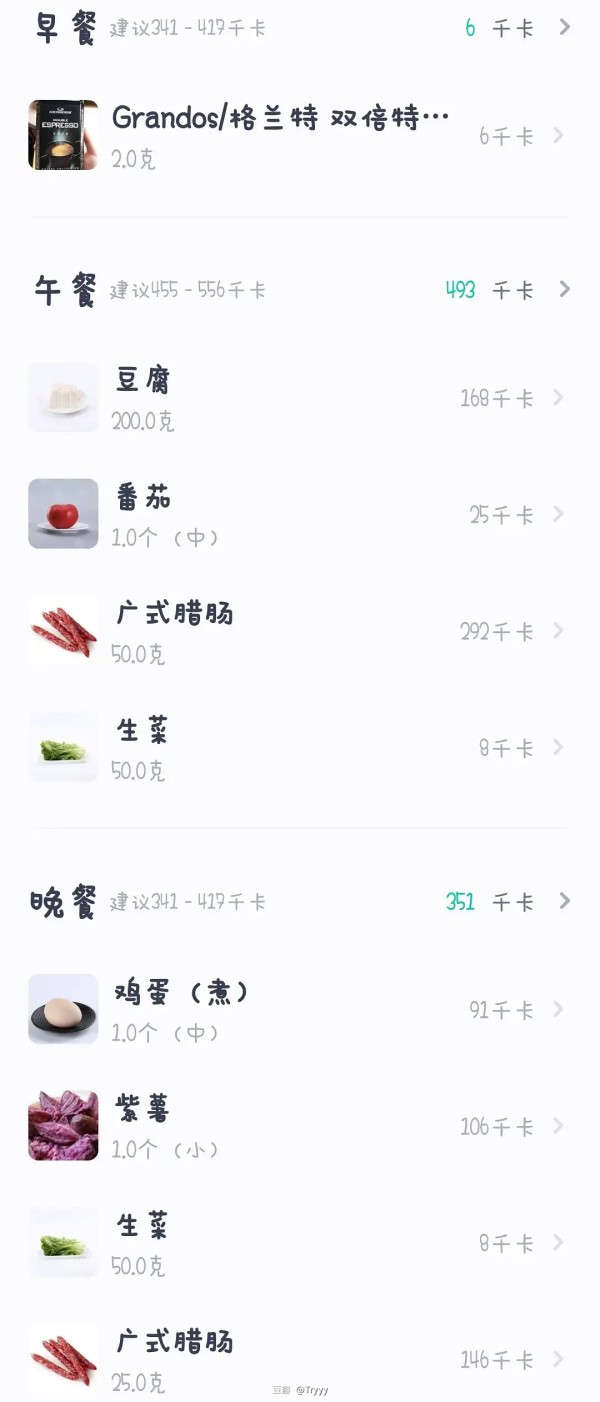
Task: Expand the 午餐 lunch section
Action: (564, 290)
